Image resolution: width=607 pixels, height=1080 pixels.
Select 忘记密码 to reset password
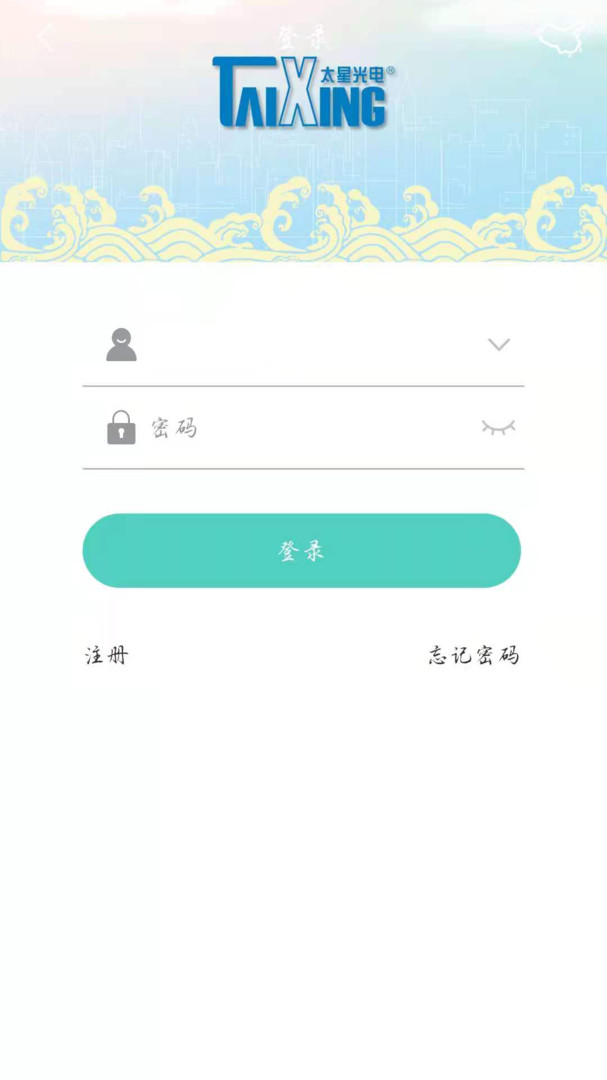[x=474, y=656]
